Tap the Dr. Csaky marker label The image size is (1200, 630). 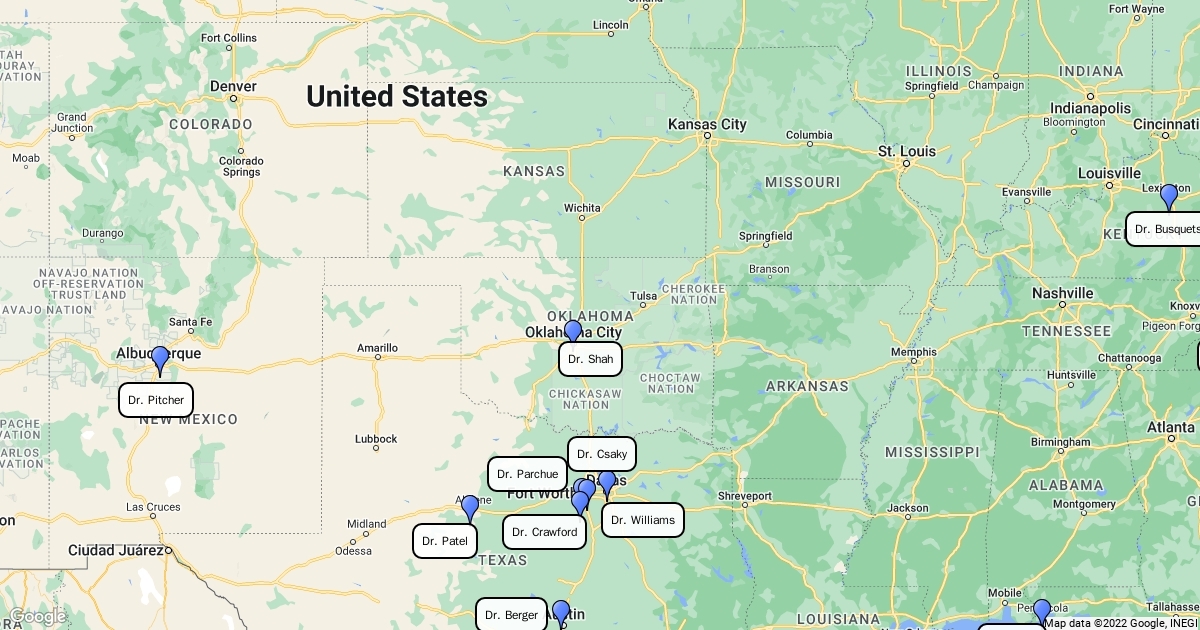click(602, 454)
